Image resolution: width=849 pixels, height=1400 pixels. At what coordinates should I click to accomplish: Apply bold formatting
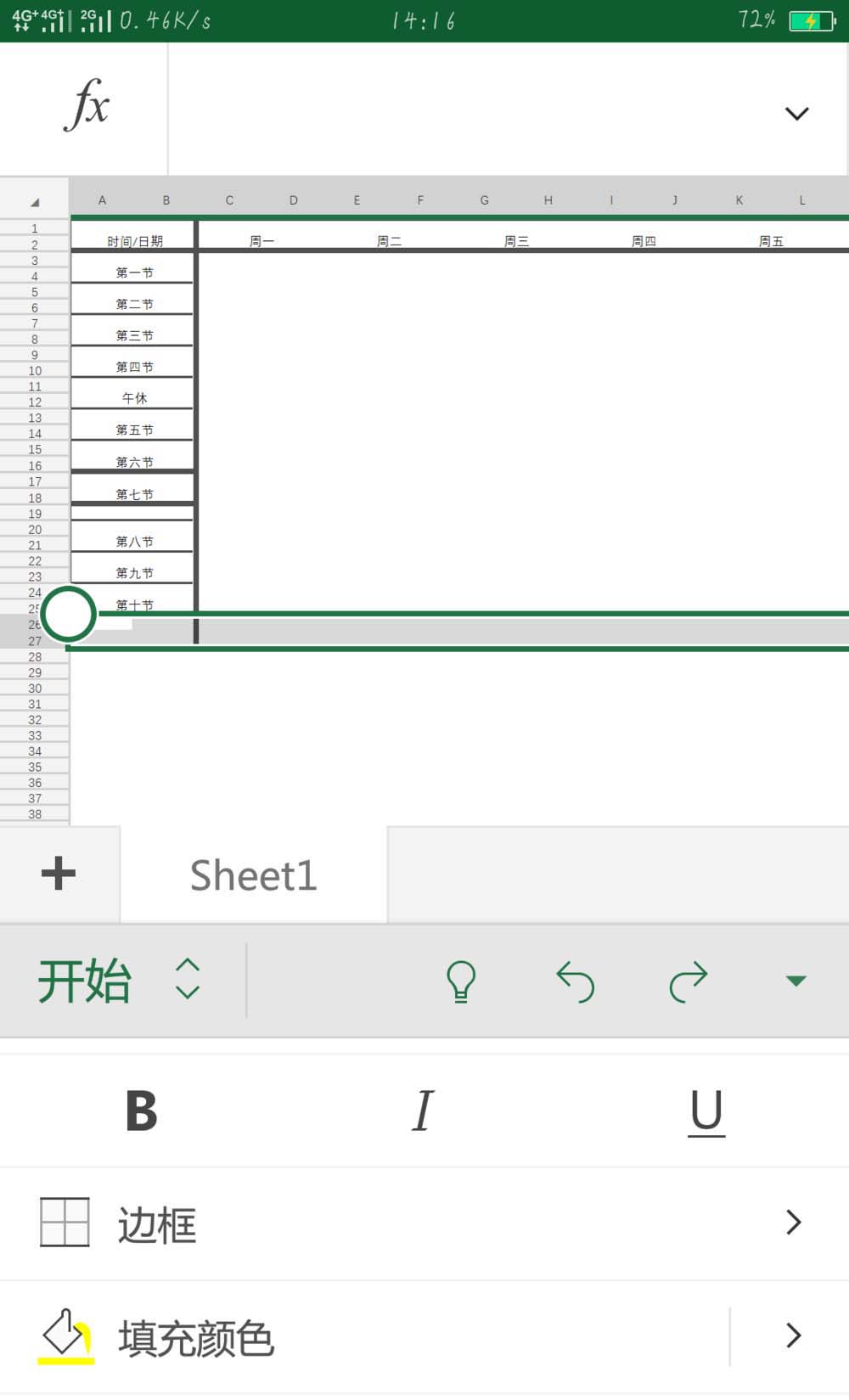click(x=141, y=1111)
